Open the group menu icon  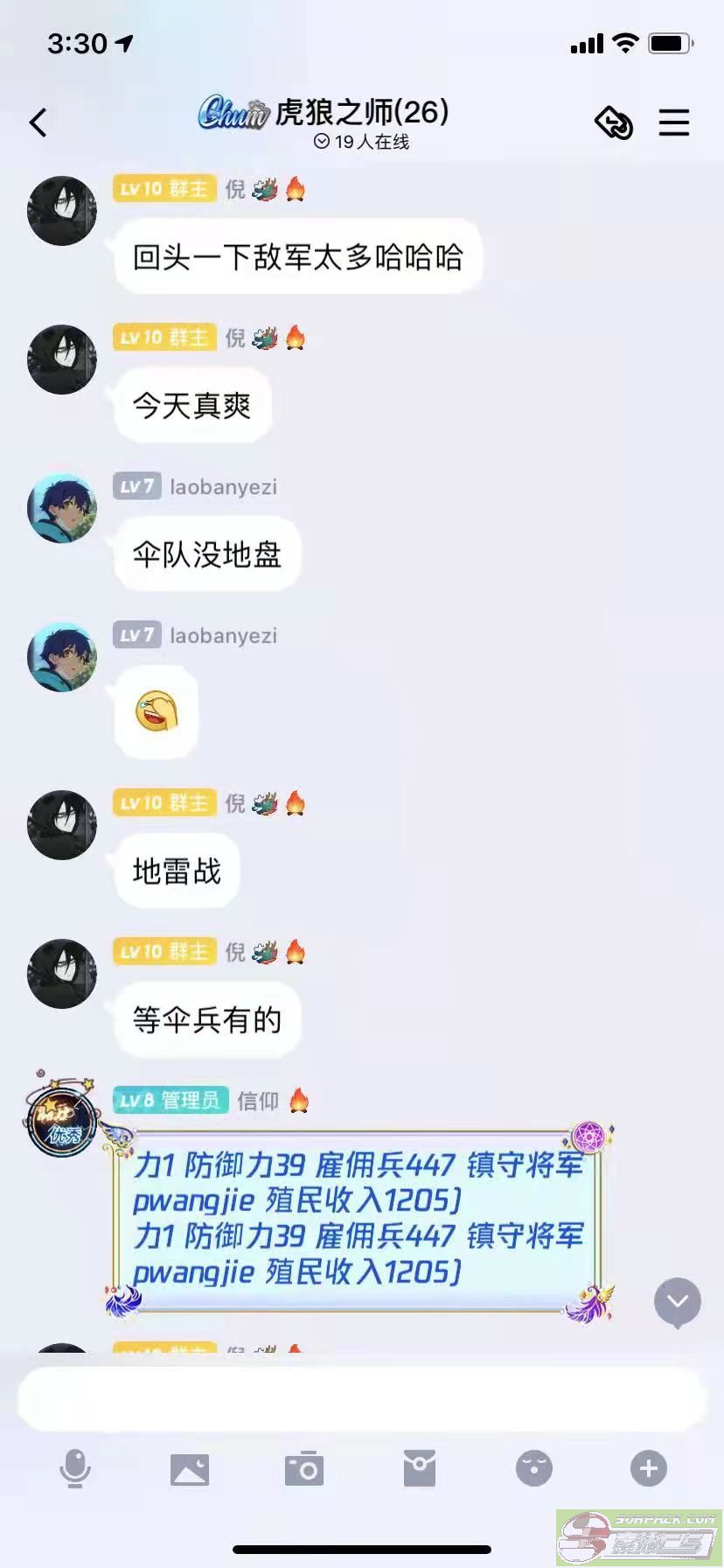pyautogui.click(x=673, y=122)
